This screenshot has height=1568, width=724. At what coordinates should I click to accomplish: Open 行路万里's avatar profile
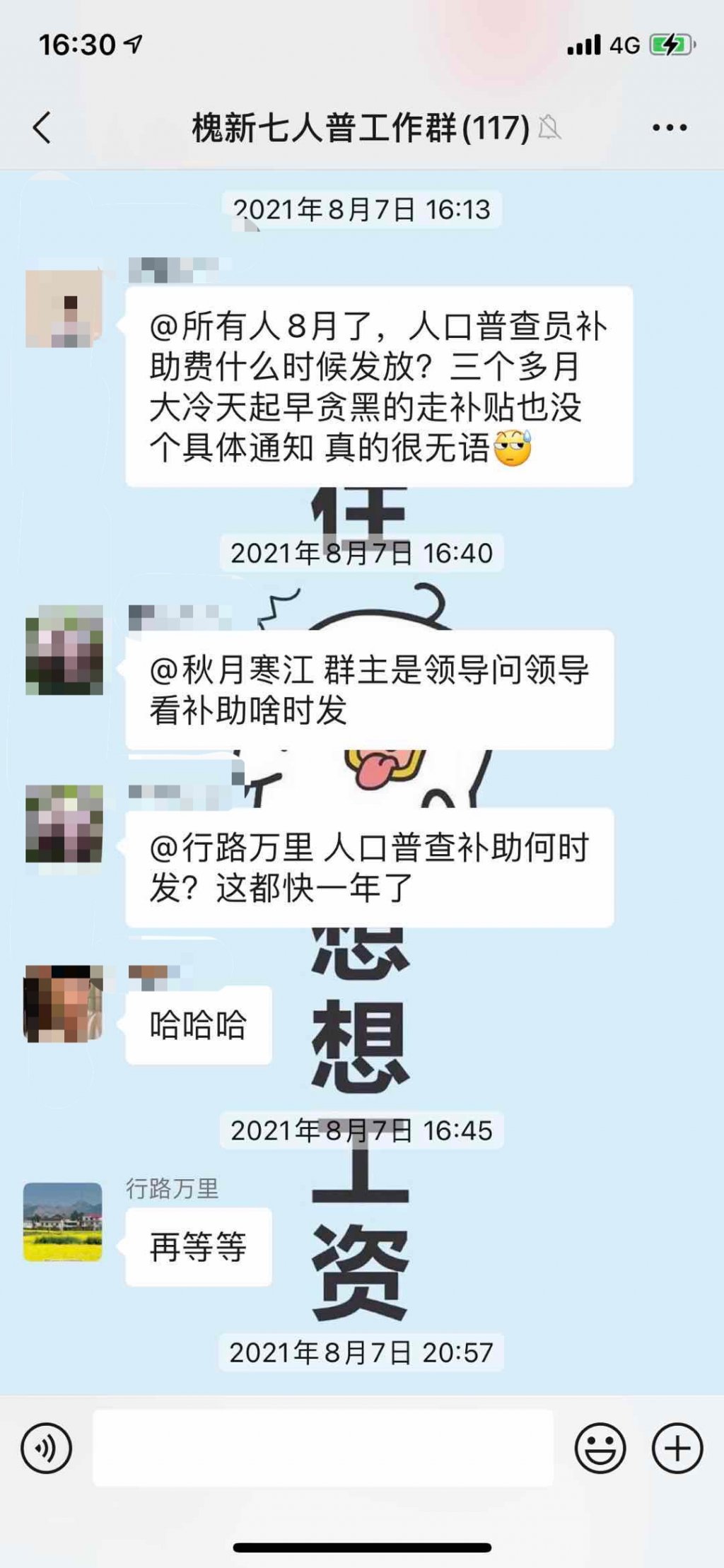[63, 1222]
